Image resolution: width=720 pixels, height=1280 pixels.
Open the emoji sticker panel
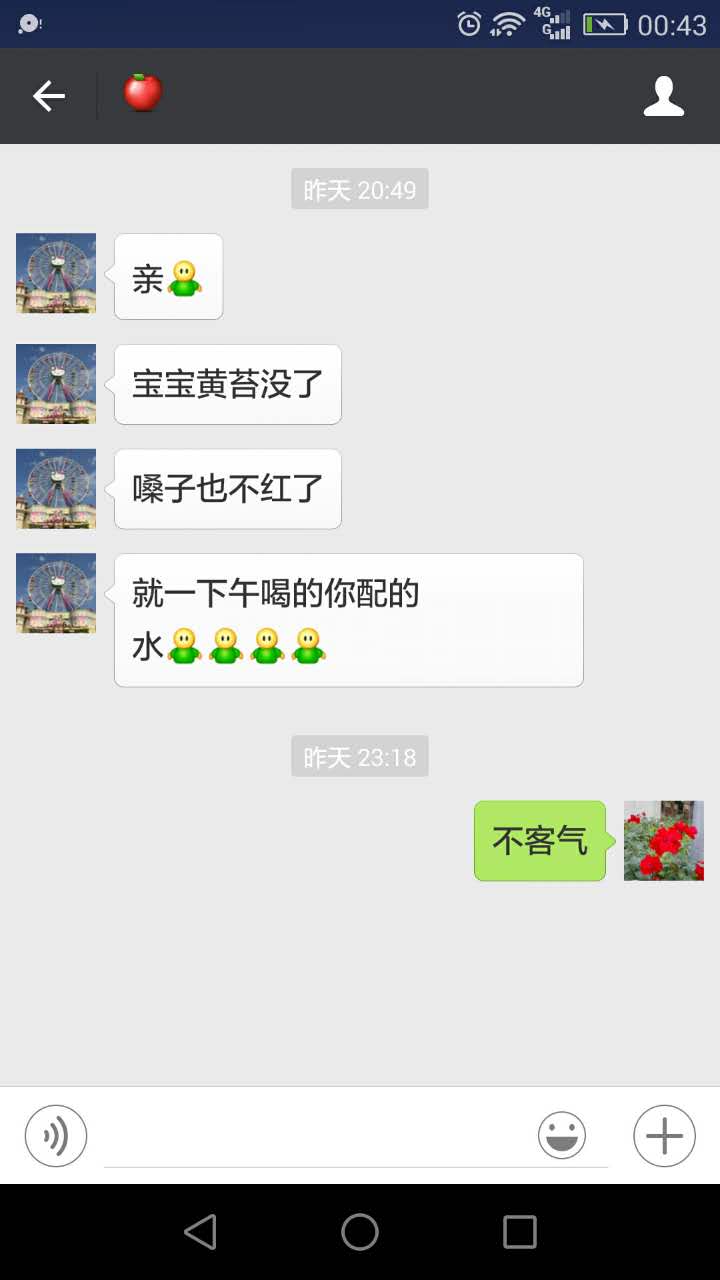562,1136
